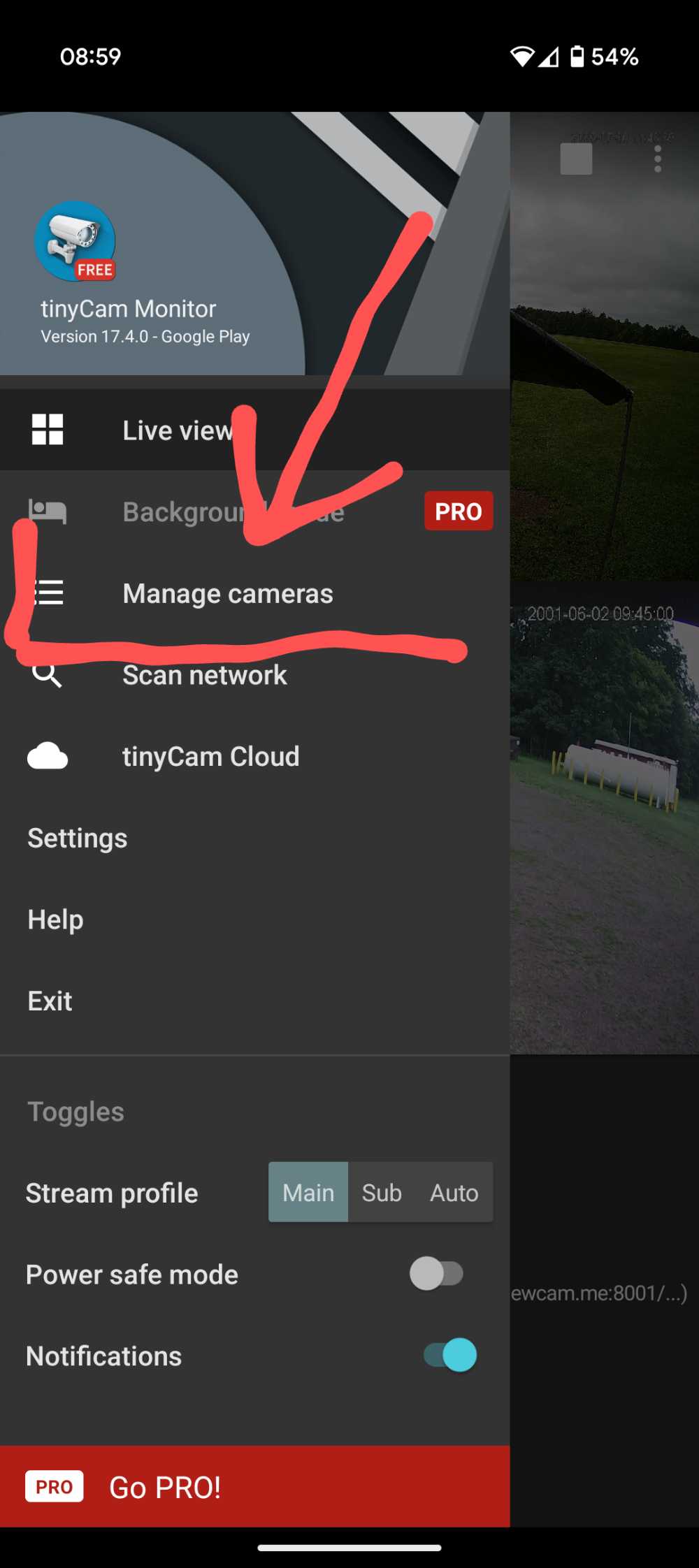Open the overflow menu behind the drawer
The width and height of the screenshot is (699, 1568).
[657, 159]
